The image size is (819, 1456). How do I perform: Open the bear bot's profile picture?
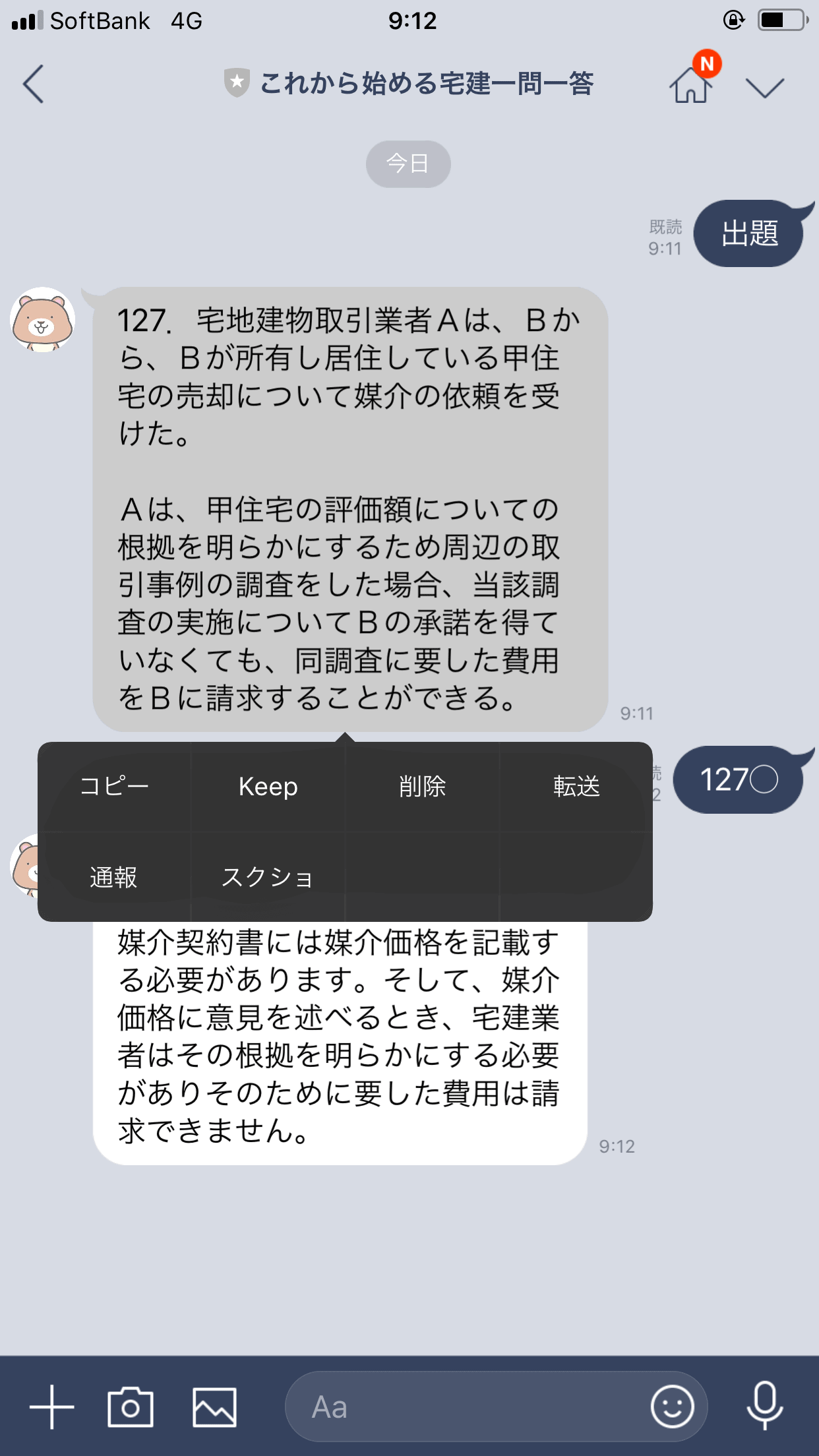click(x=43, y=320)
